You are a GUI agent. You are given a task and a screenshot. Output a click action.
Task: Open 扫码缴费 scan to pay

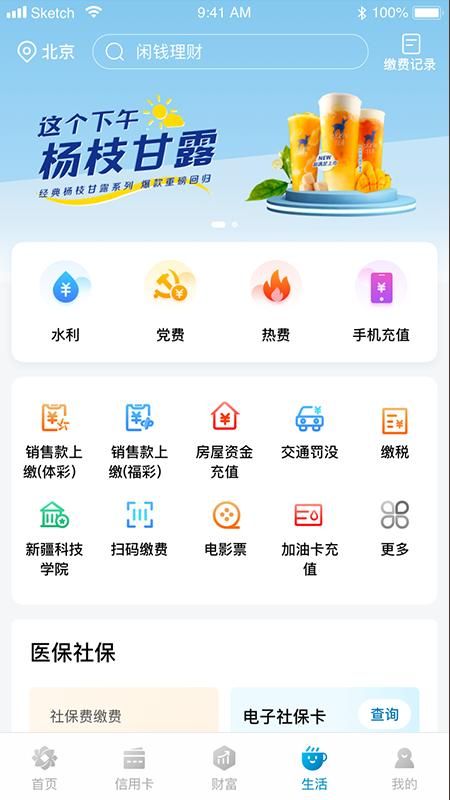[139, 529]
